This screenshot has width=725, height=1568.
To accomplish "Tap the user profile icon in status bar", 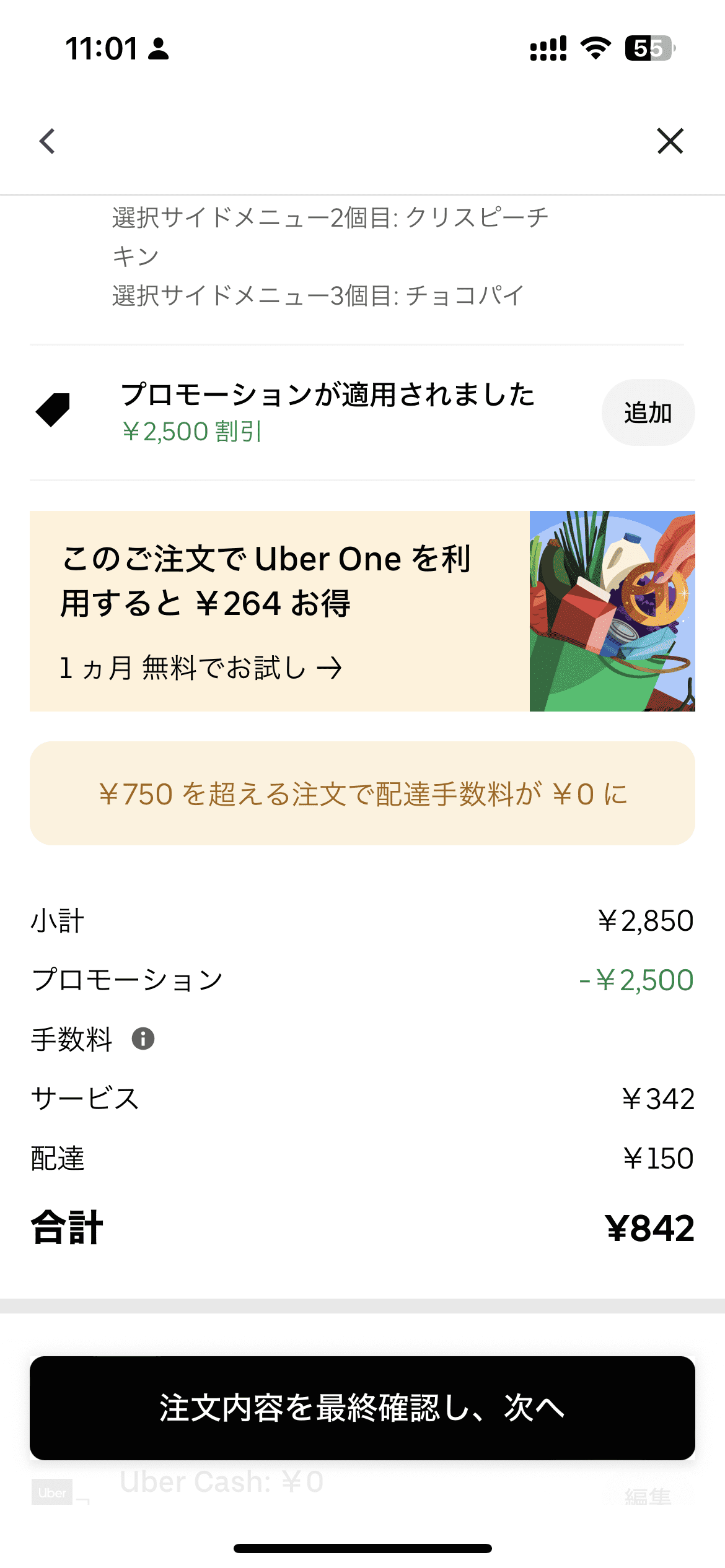I will coord(158,48).
